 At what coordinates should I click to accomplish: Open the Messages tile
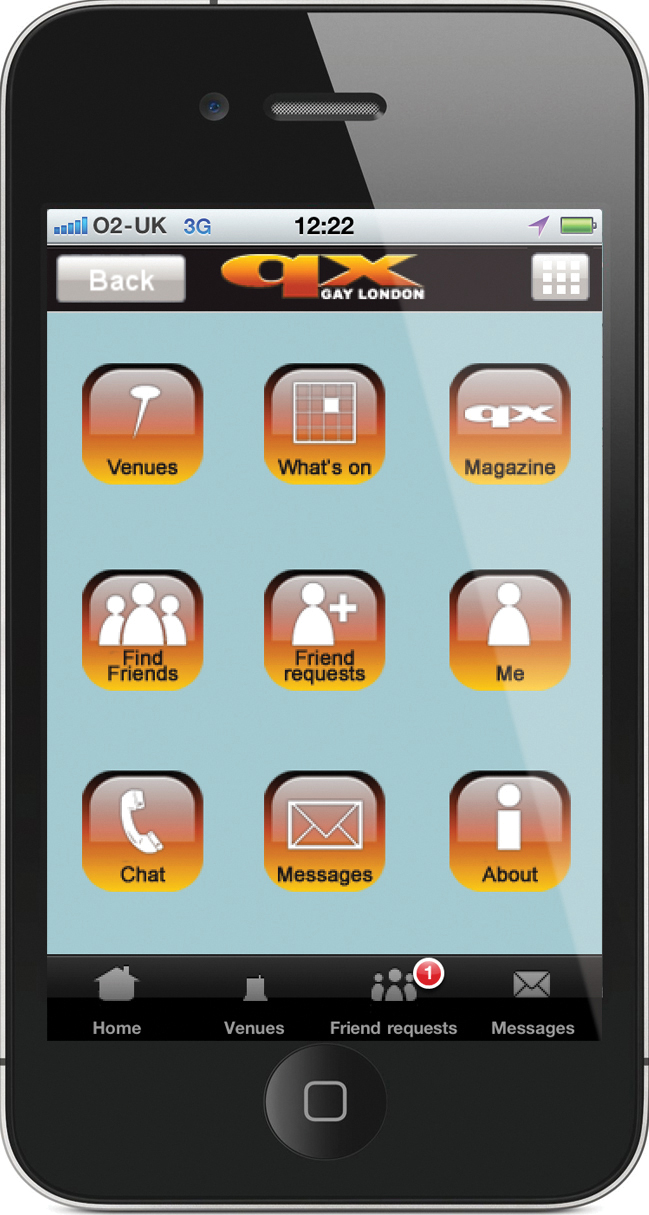324,831
